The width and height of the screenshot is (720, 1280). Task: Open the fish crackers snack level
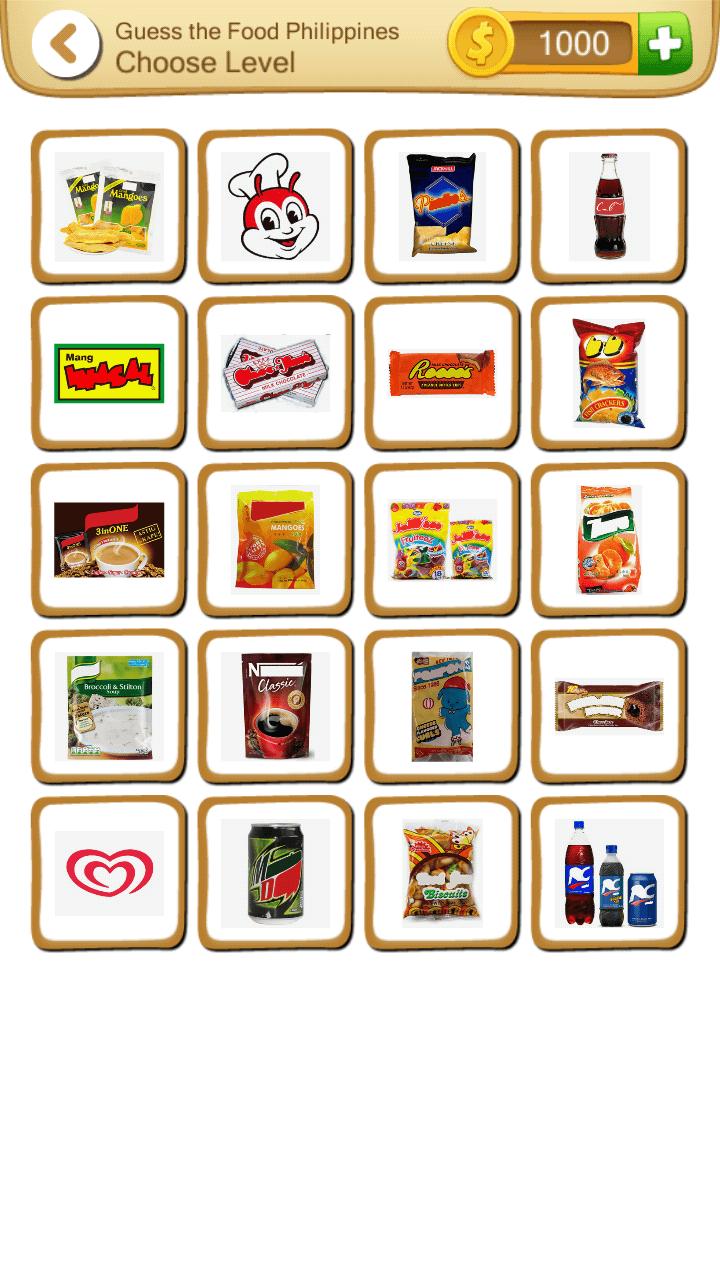(608, 373)
